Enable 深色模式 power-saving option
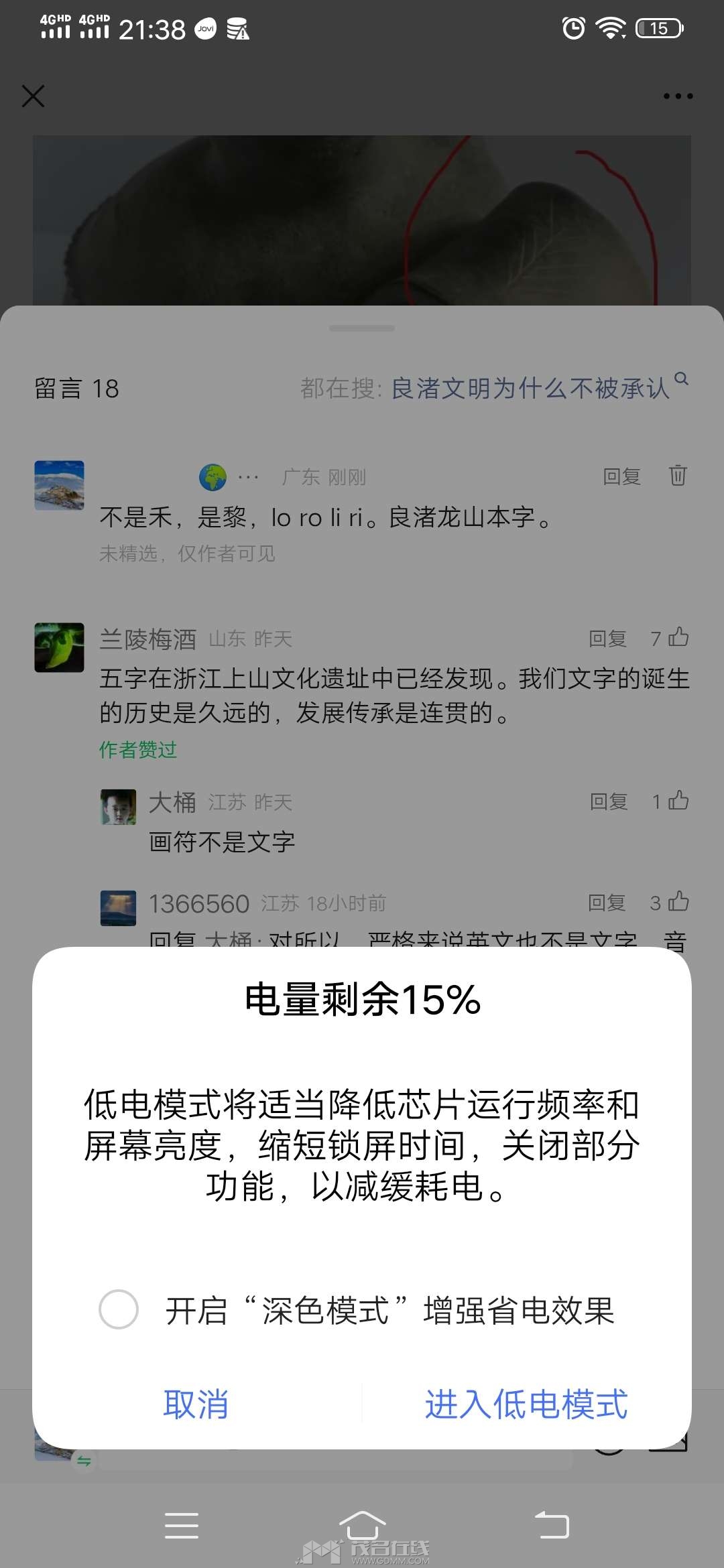This screenshot has width=724, height=1568. coord(119,1309)
